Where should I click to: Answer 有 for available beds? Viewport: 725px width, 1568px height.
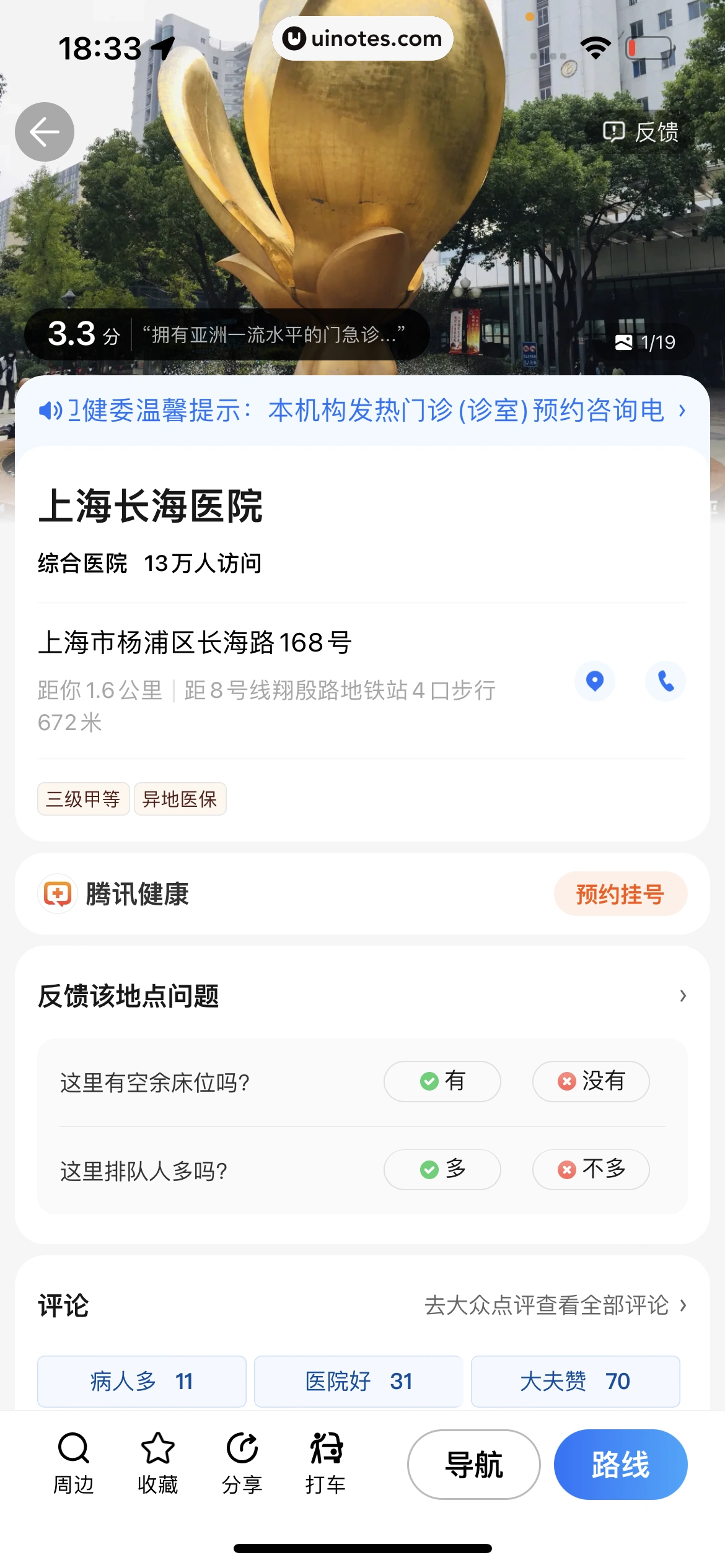[x=442, y=1081]
